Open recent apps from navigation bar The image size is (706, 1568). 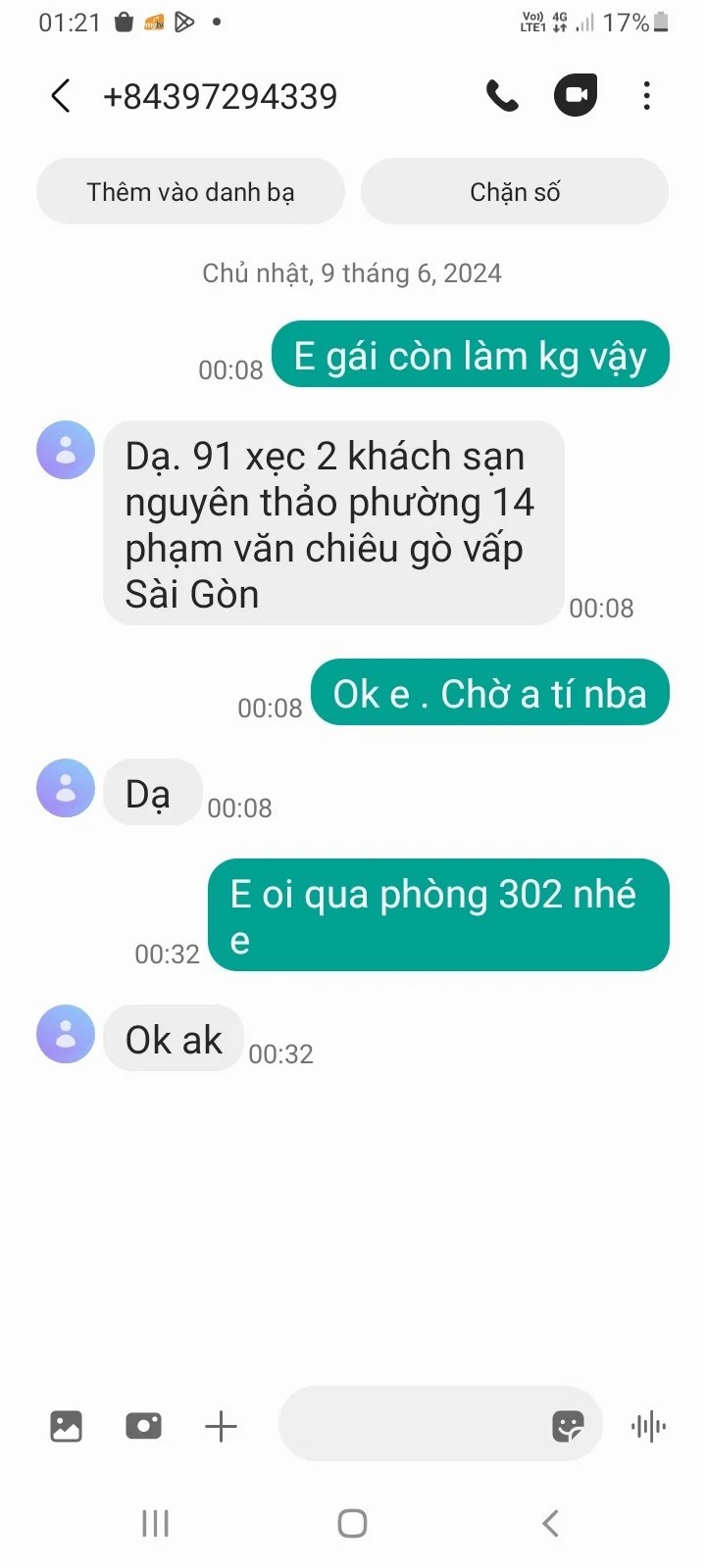(155, 1523)
